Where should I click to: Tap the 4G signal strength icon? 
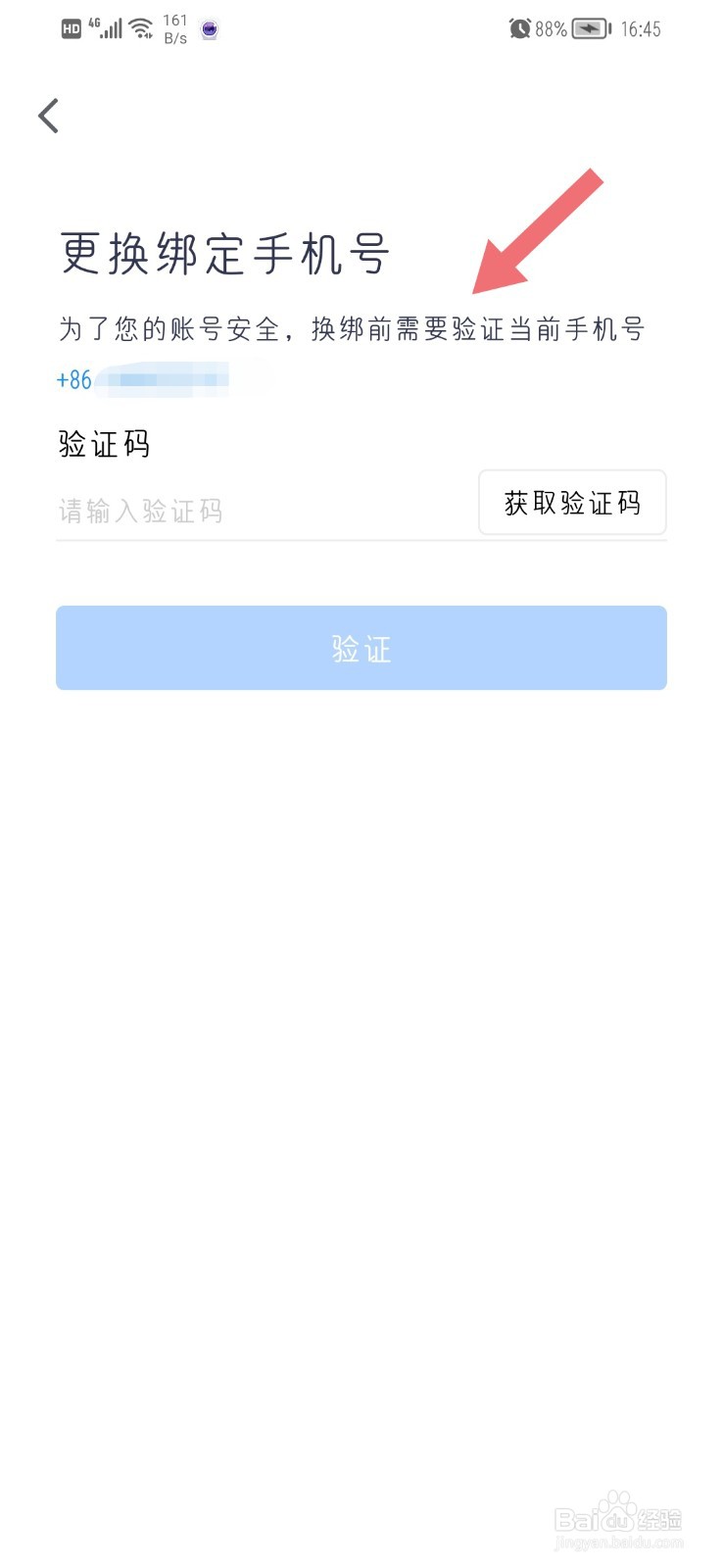coord(105,28)
